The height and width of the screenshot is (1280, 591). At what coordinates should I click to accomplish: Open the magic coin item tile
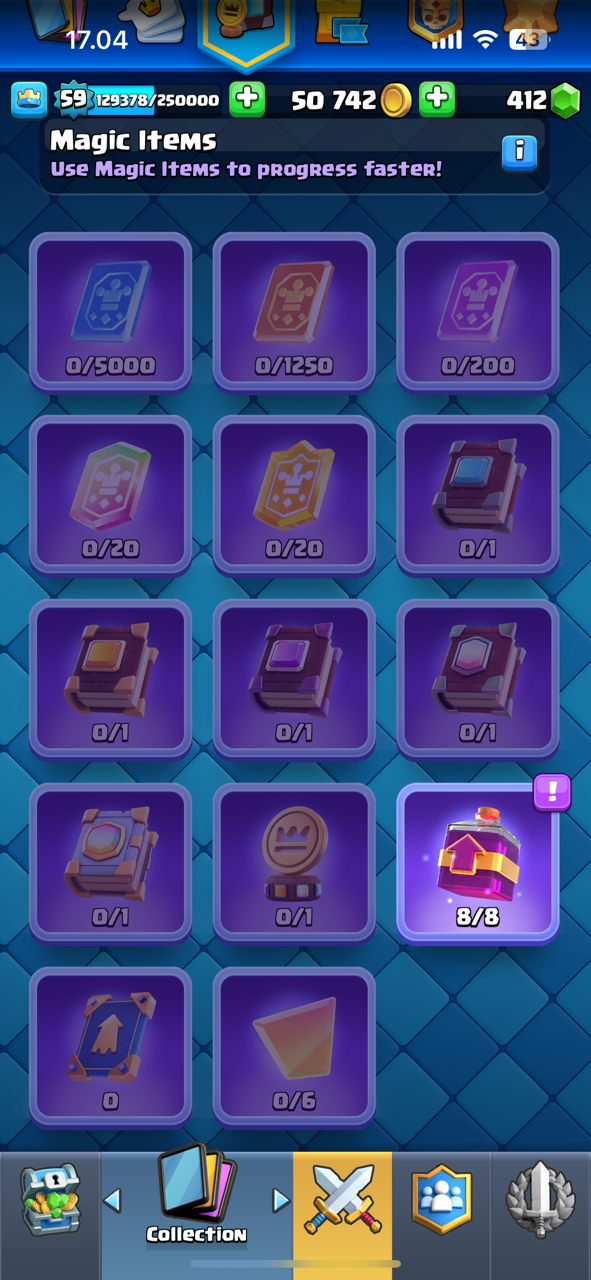tap(294, 862)
